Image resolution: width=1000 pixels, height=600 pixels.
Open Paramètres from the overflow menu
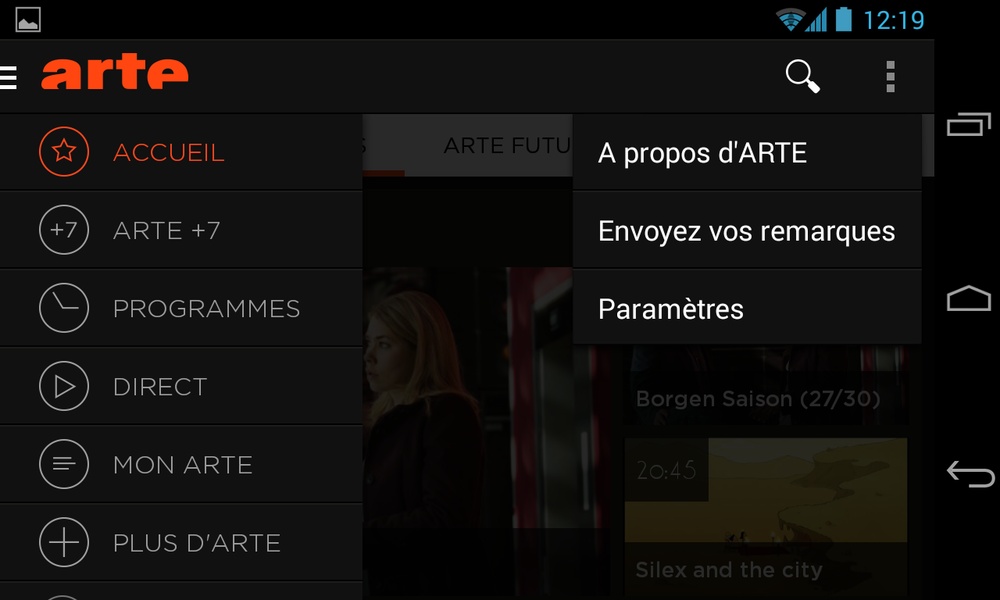tap(746, 309)
